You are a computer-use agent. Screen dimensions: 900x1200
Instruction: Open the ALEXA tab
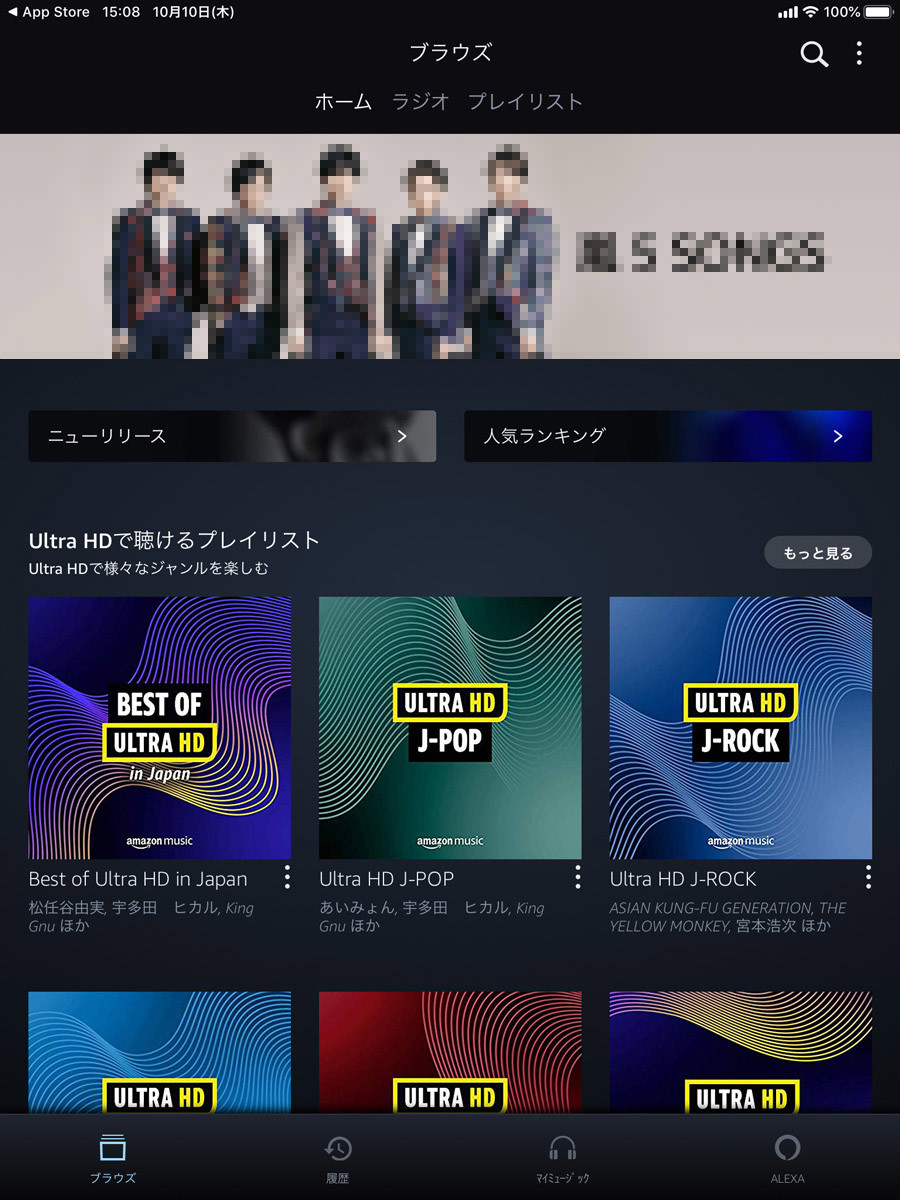(x=787, y=1158)
